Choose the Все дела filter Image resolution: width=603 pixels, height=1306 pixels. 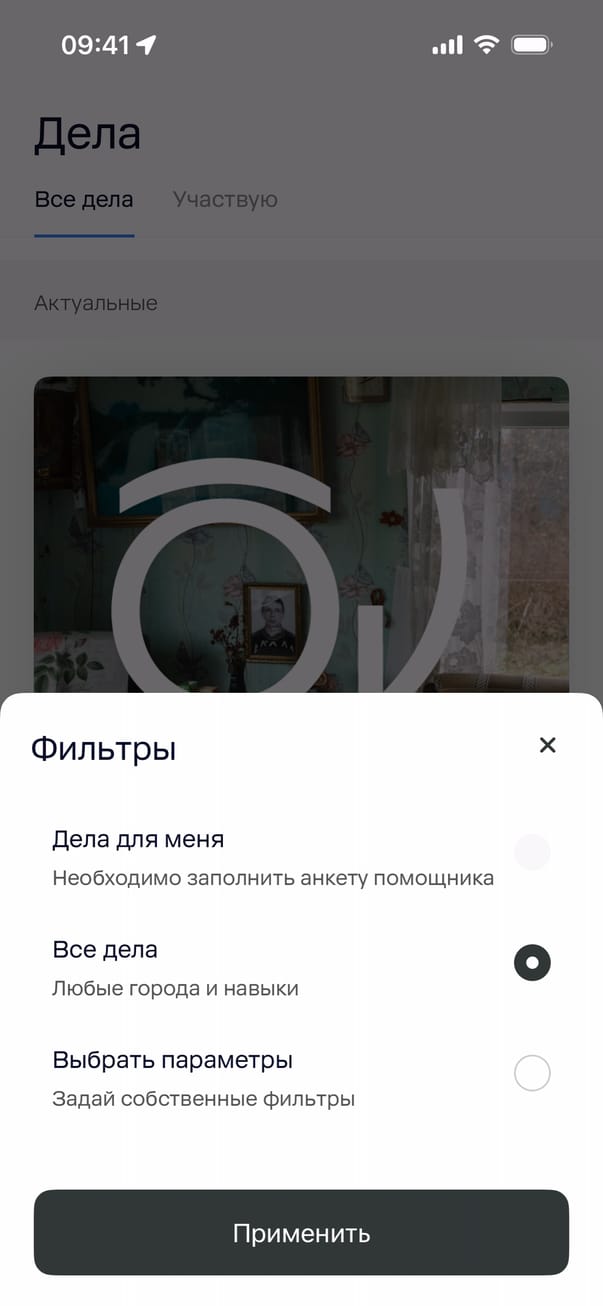click(x=532, y=963)
